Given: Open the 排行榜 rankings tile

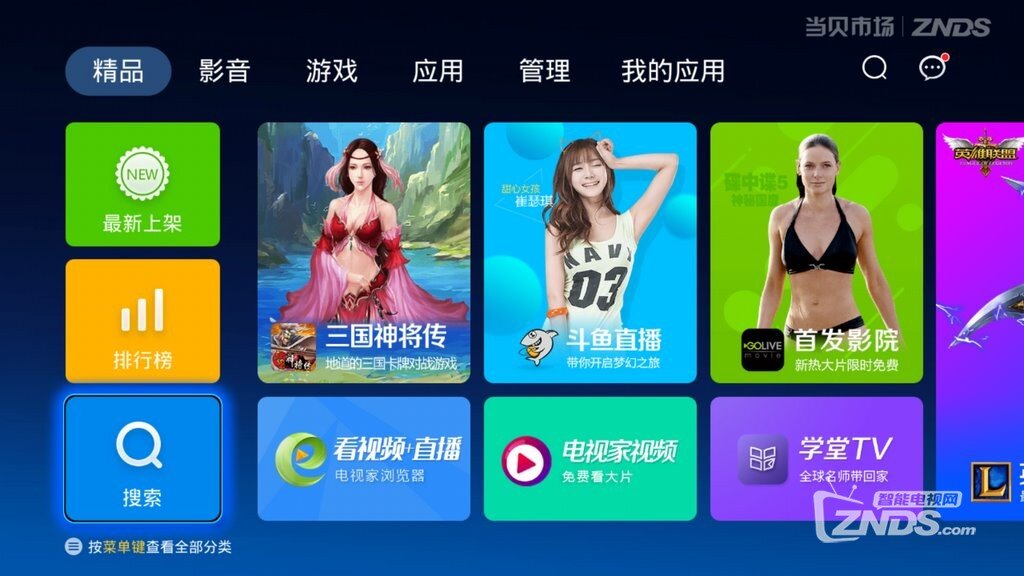Looking at the screenshot, I should click(142, 320).
